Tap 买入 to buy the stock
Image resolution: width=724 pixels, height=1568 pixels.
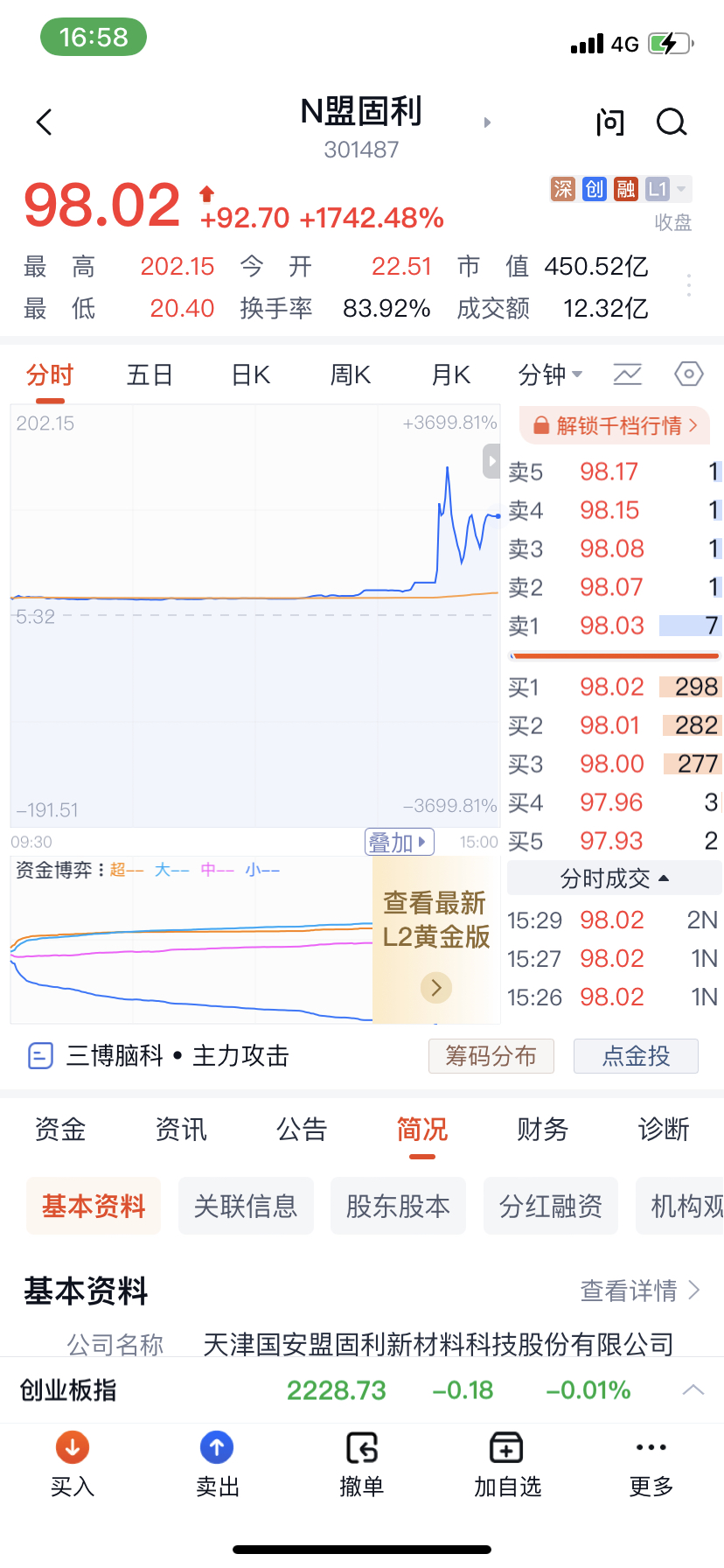[73, 1463]
